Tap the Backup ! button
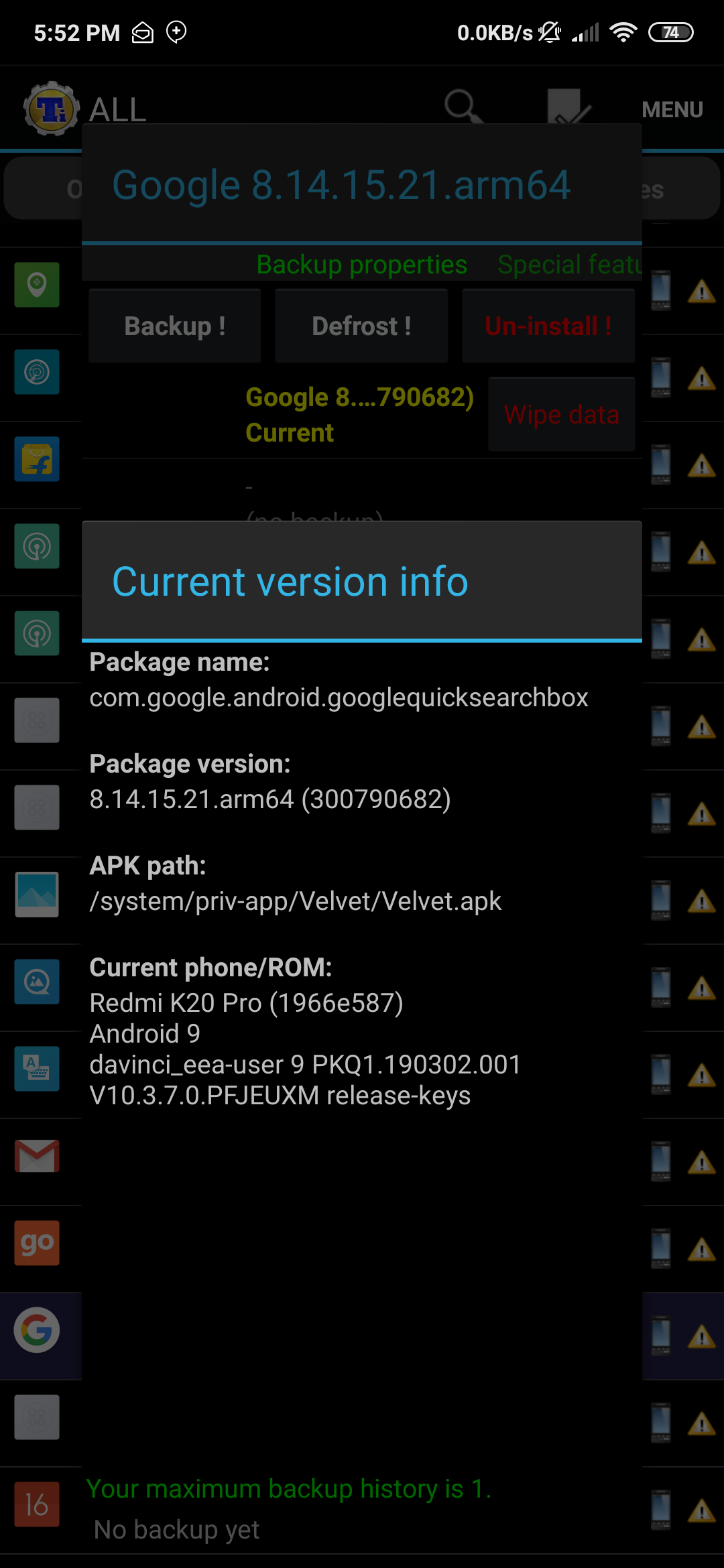 click(x=174, y=326)
